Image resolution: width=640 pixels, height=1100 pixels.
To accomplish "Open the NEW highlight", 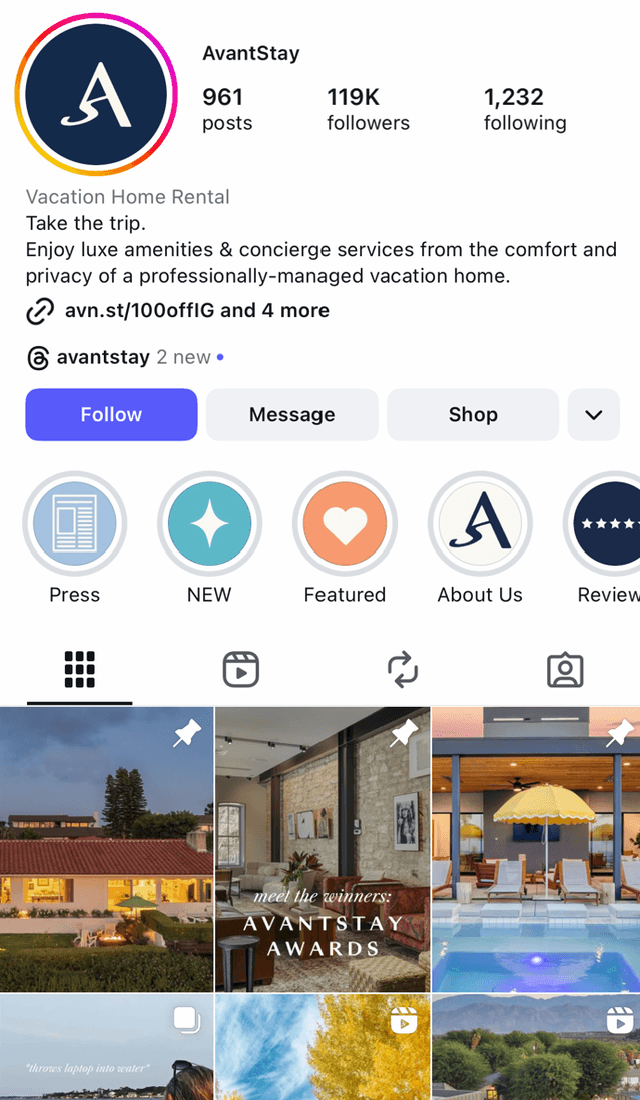I will [x=209, y=524].
